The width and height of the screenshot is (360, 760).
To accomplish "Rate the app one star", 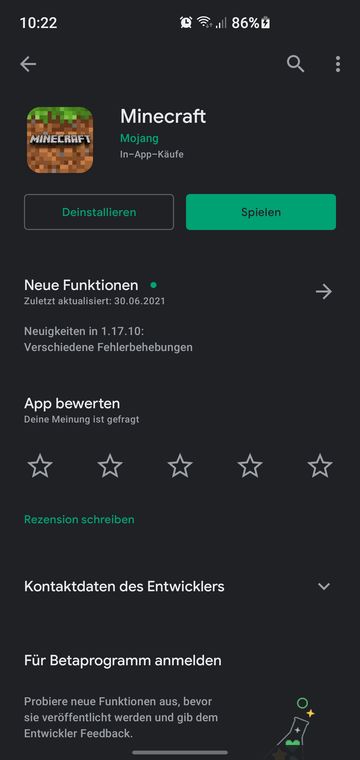I will [x=40, y=466].
